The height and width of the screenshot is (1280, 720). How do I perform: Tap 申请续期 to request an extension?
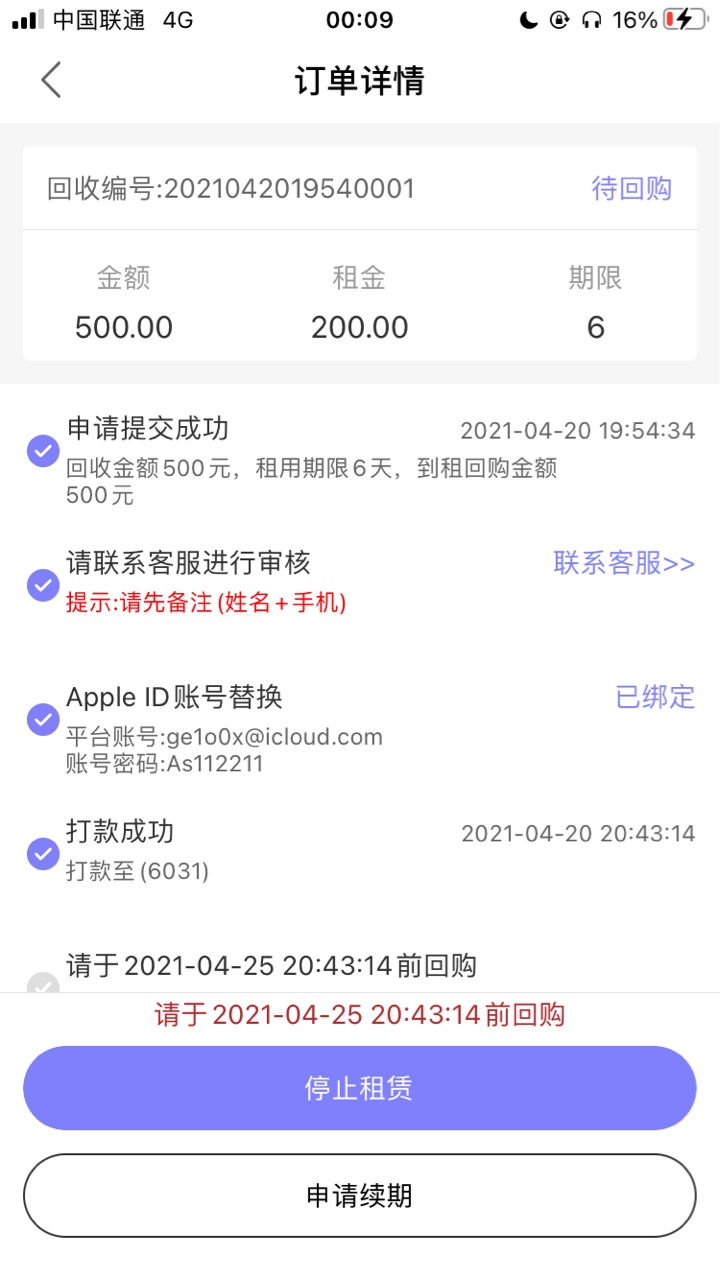click(x=359, y=1195)
